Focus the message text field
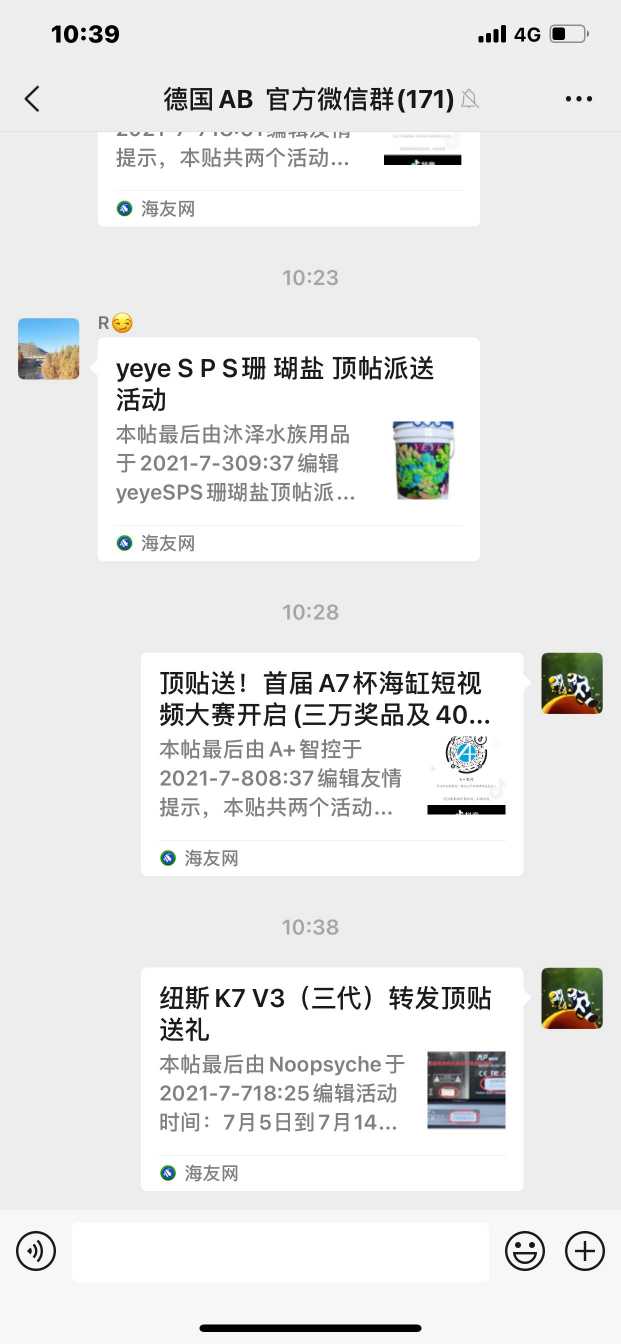This screenshot has height=1344, width=621. click(280, 1251)
